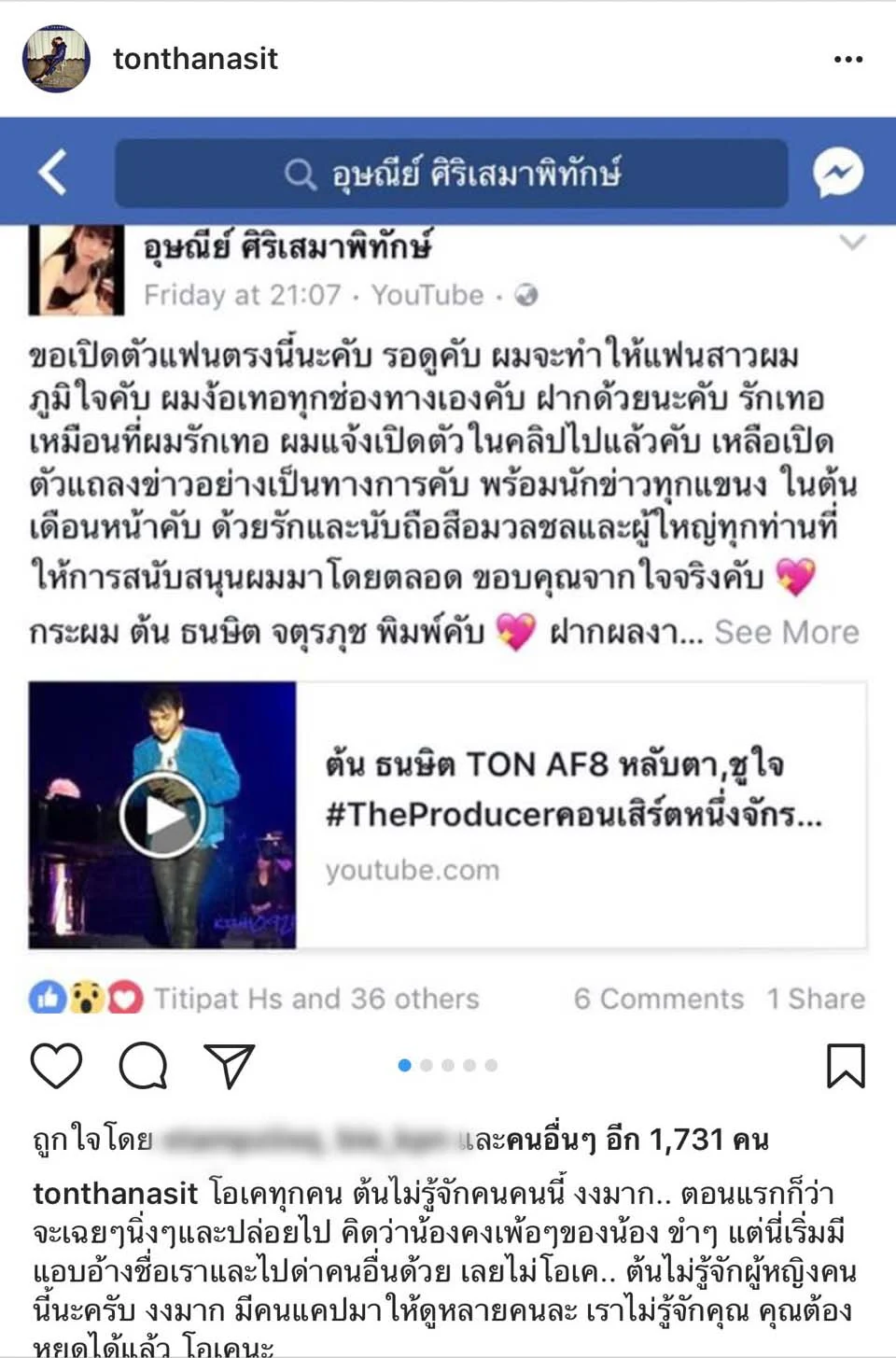Open comments with the speech bubble icon
Screen dimensions: 896x1358
pyautogui.click(x=143, y=1065)
